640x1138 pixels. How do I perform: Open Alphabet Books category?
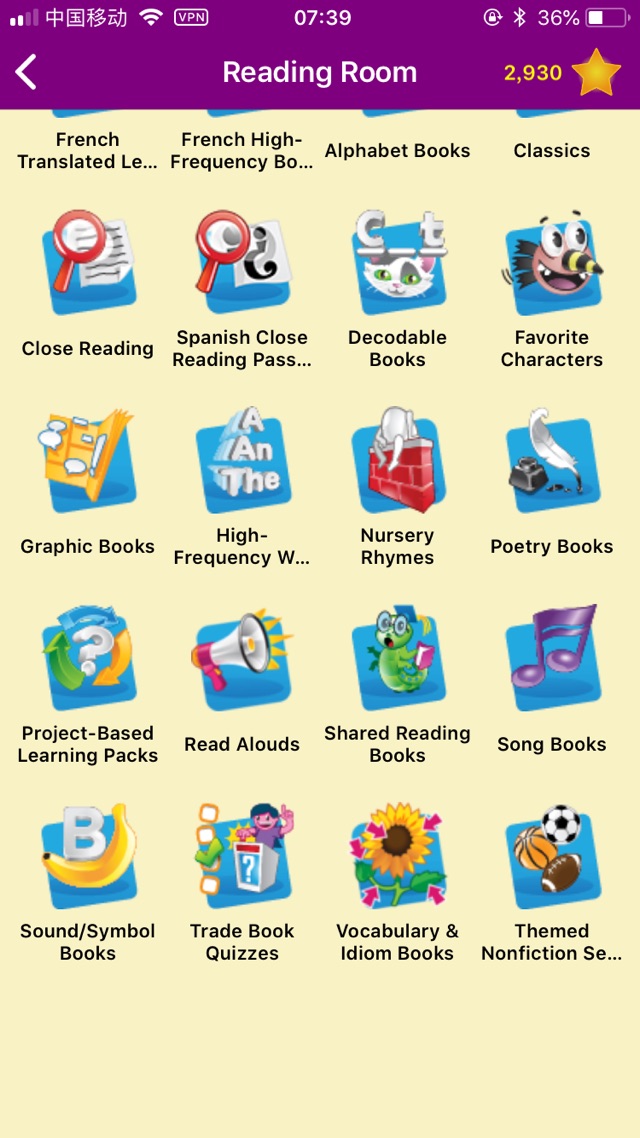pyautogui.click(x=398, y=151)
